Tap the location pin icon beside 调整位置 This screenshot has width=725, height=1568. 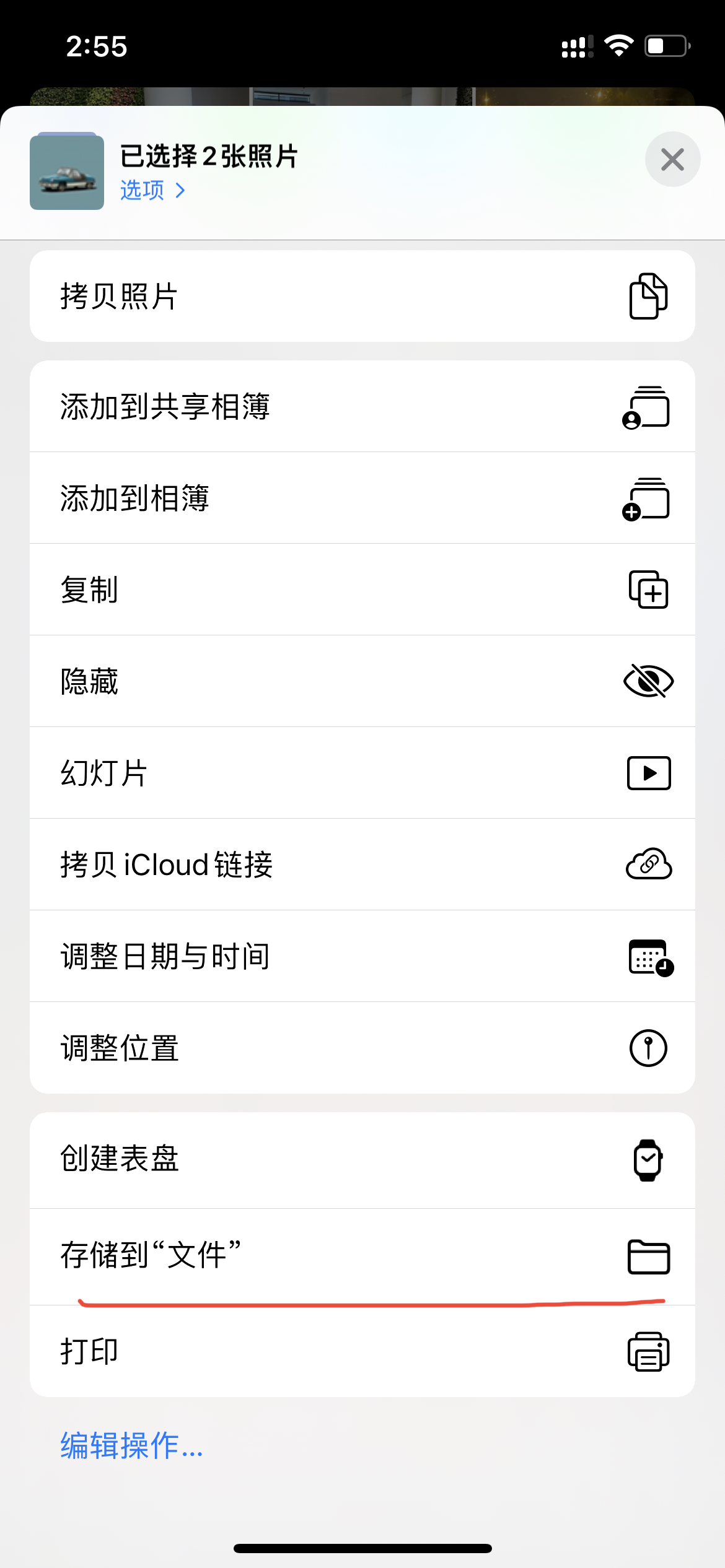pyautogui.click(x=649, y=1047)
